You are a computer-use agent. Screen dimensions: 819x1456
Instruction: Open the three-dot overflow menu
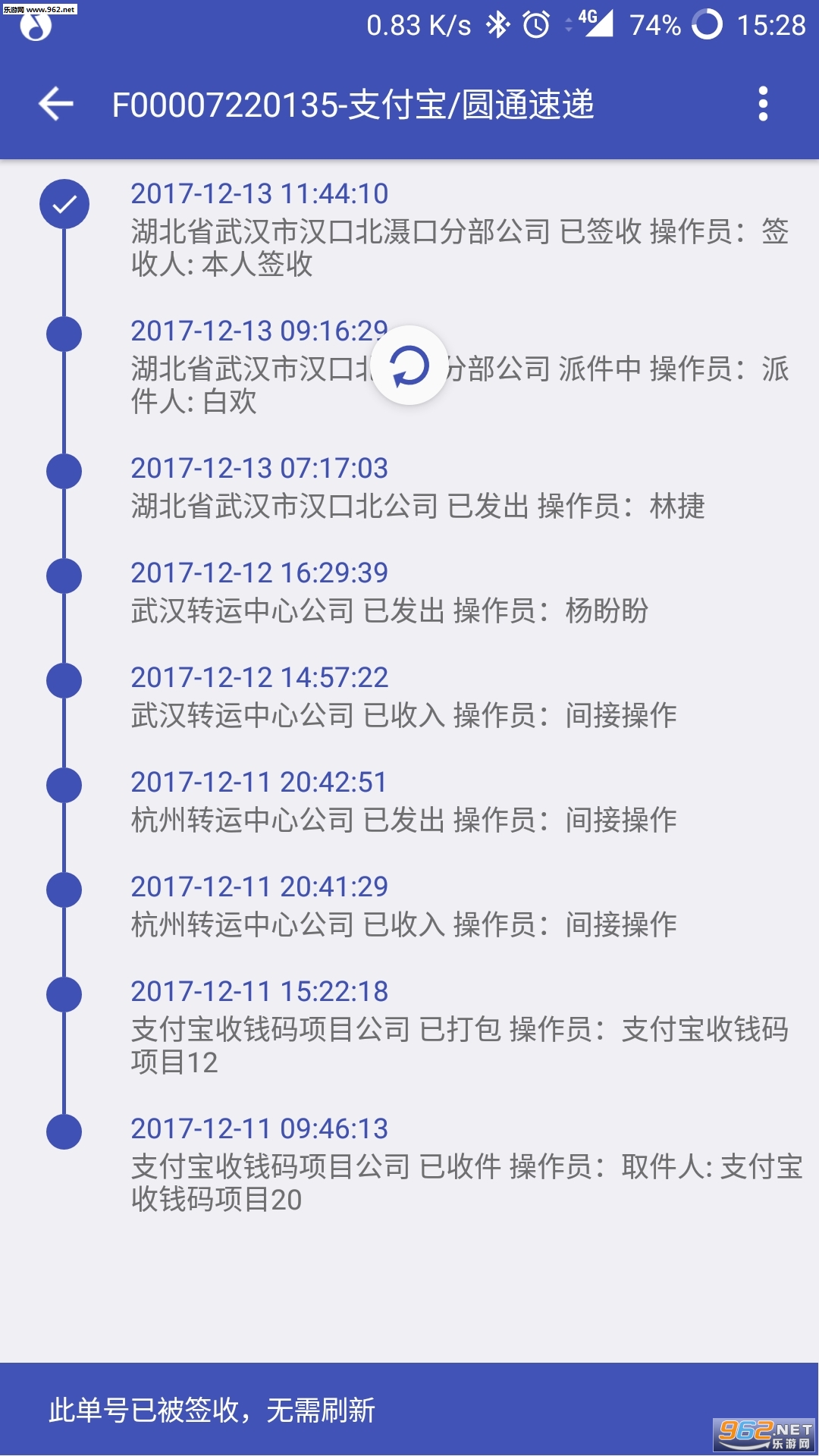763,104
